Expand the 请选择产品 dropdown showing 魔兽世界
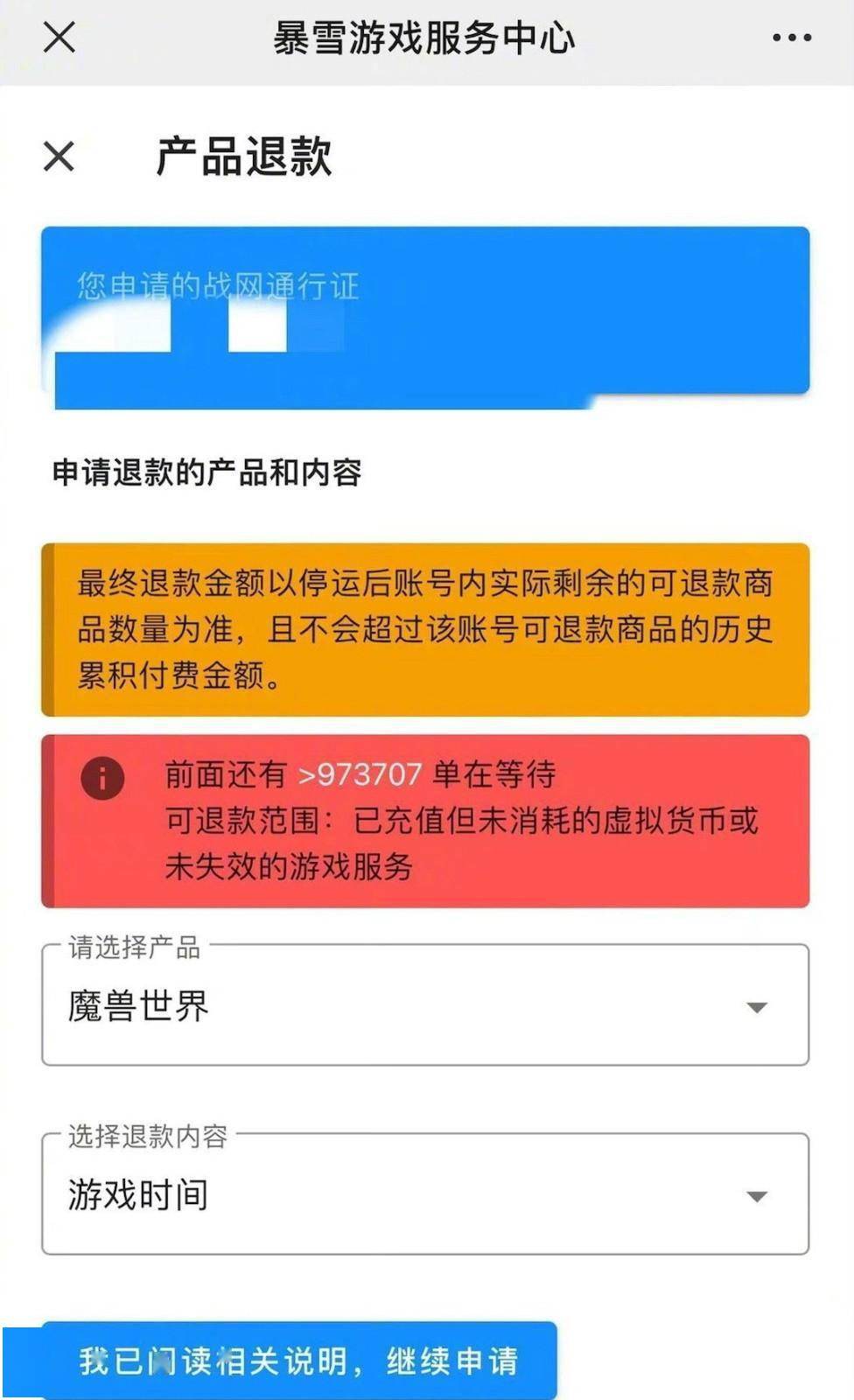854x1400 pixels. [425, 1004]
